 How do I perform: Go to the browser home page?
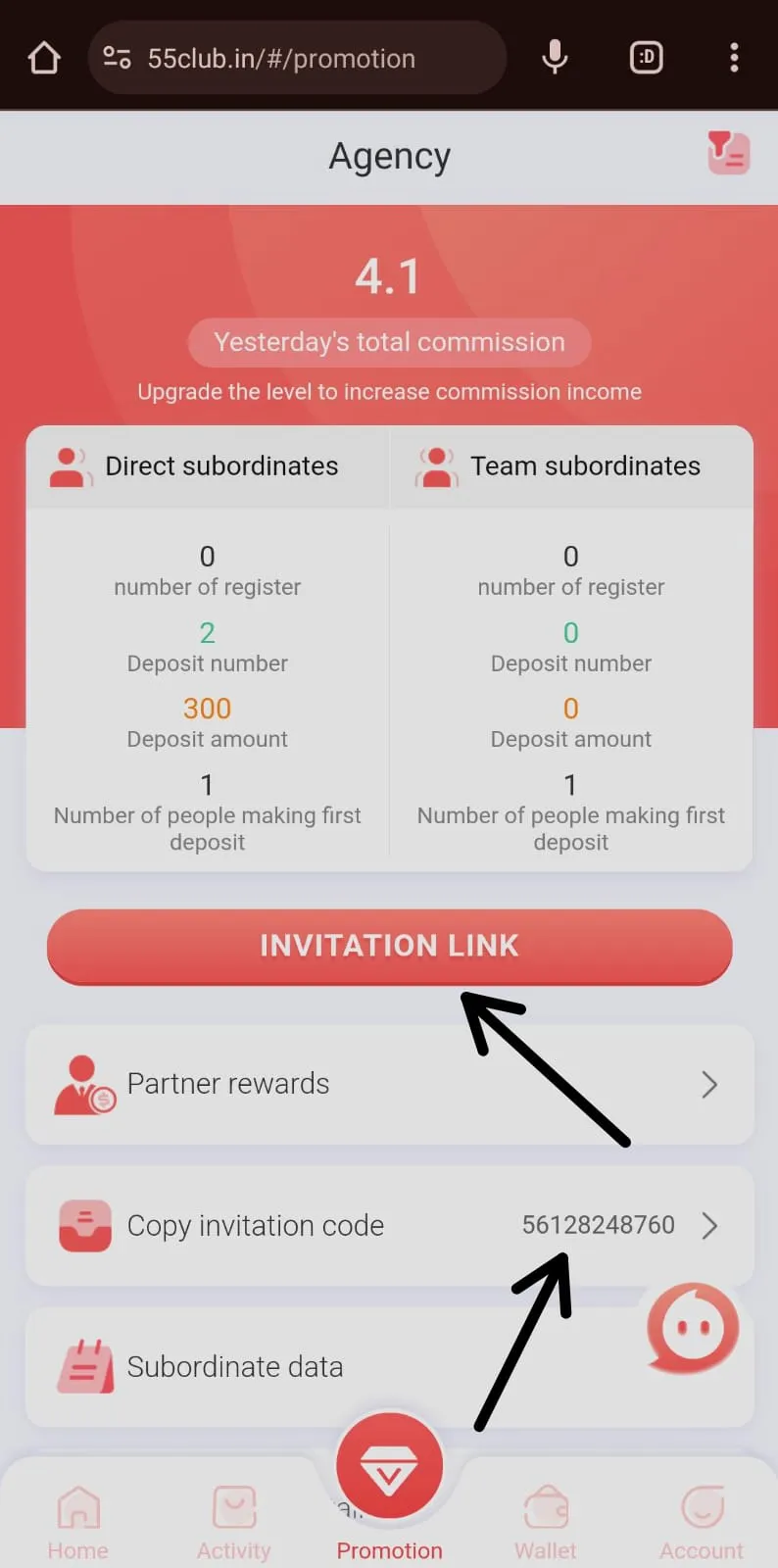44,58
